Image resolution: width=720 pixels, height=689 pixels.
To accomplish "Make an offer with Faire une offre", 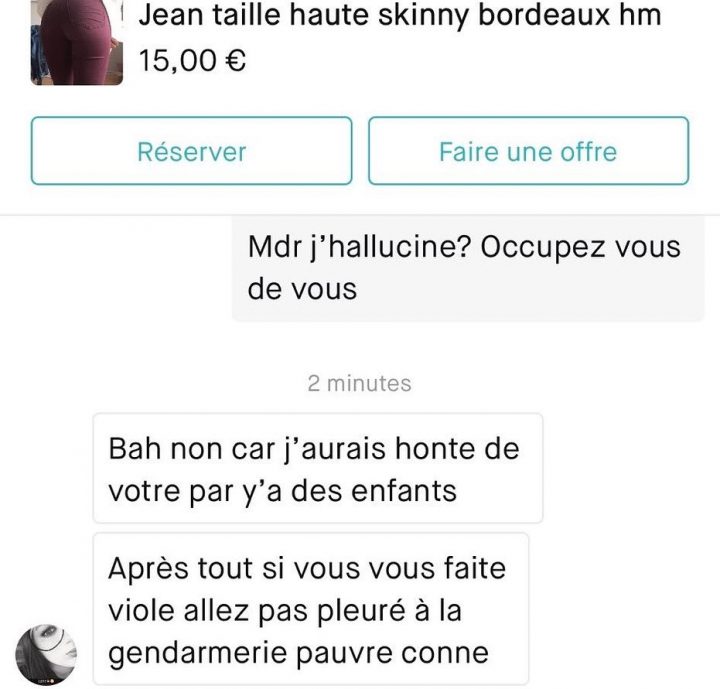I will (x=528, y=152).
